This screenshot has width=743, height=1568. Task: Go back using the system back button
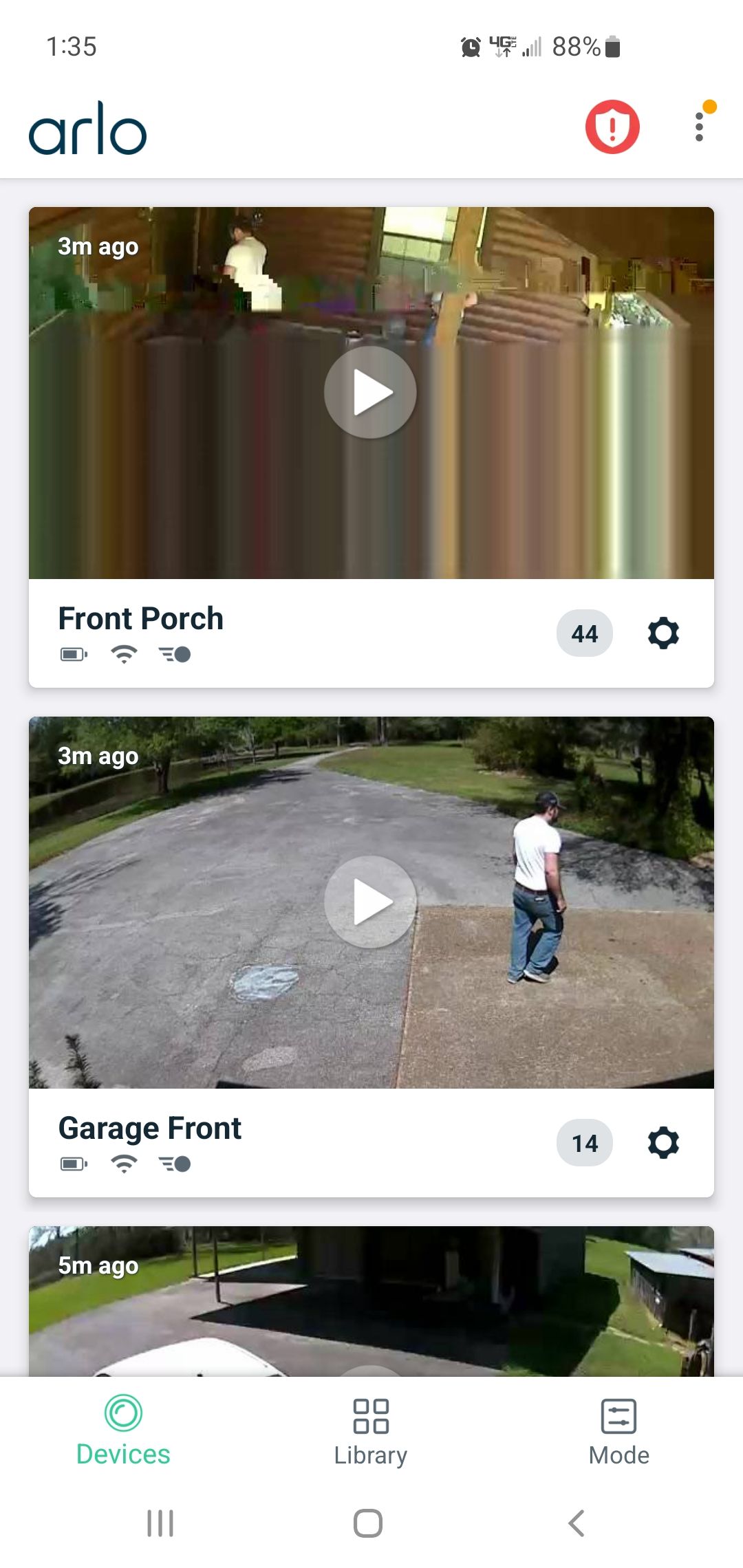tap(577, 1523)
